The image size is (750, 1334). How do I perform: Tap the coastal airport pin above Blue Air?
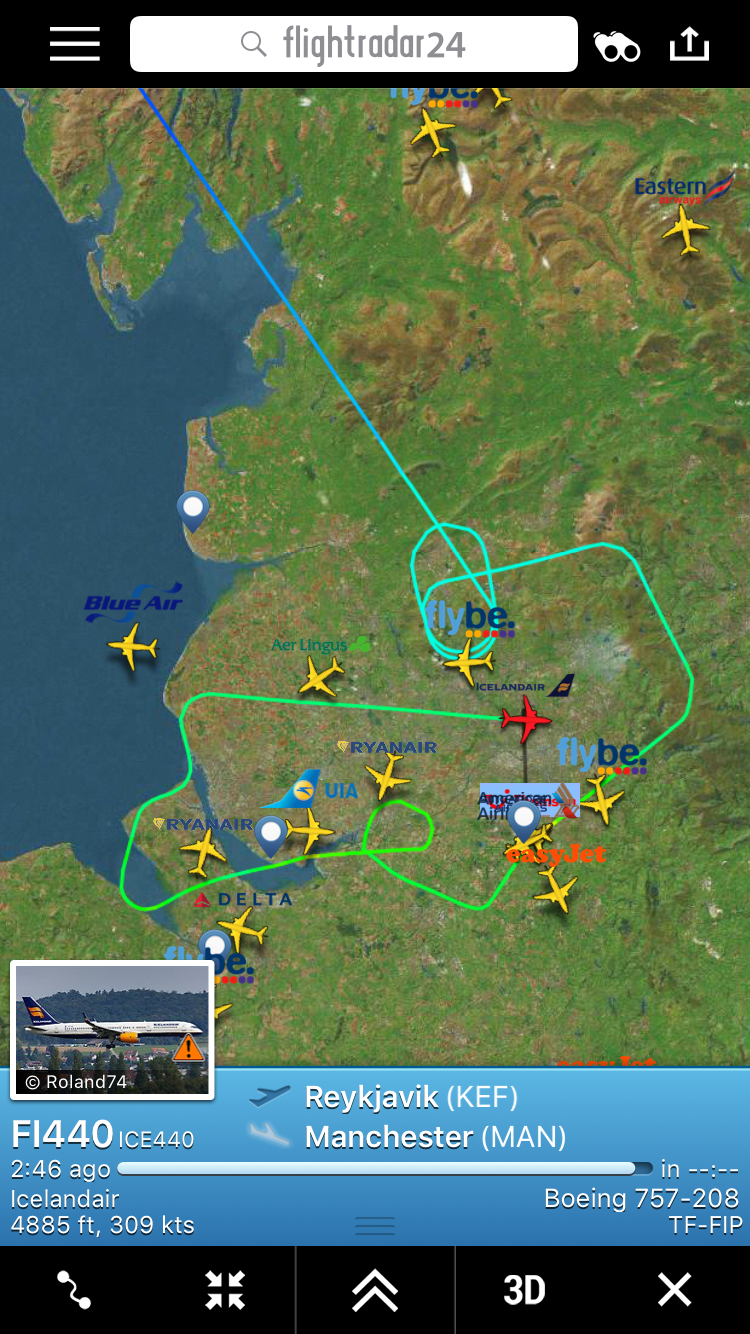[192, 508]
